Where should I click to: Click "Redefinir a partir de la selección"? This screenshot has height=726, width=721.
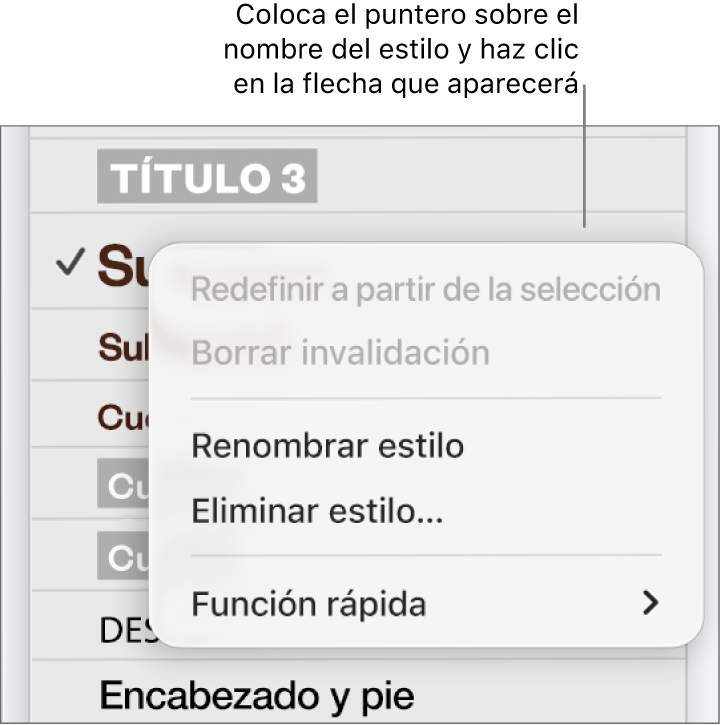click(x=424, y=288)
